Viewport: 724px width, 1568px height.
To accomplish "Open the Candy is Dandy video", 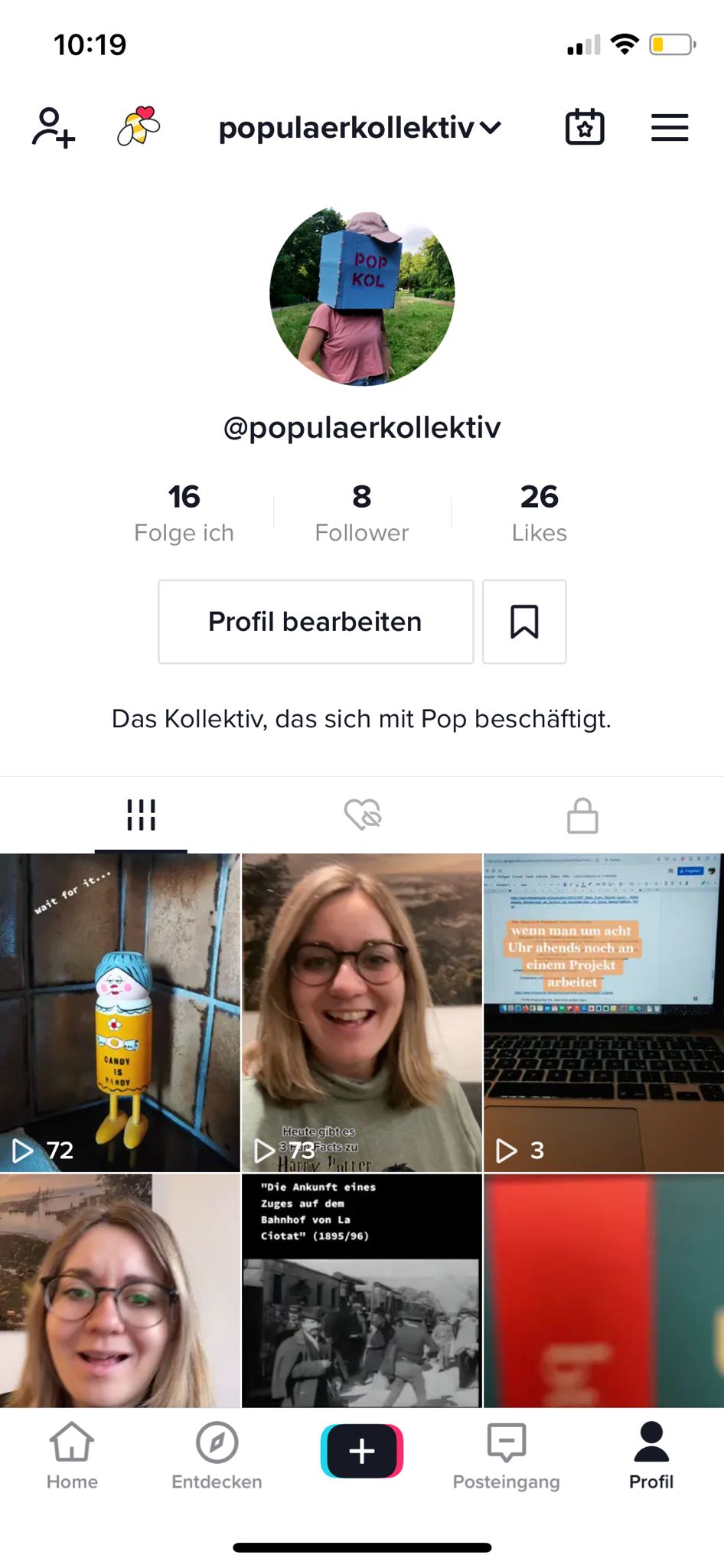I will coord(120,1012).
